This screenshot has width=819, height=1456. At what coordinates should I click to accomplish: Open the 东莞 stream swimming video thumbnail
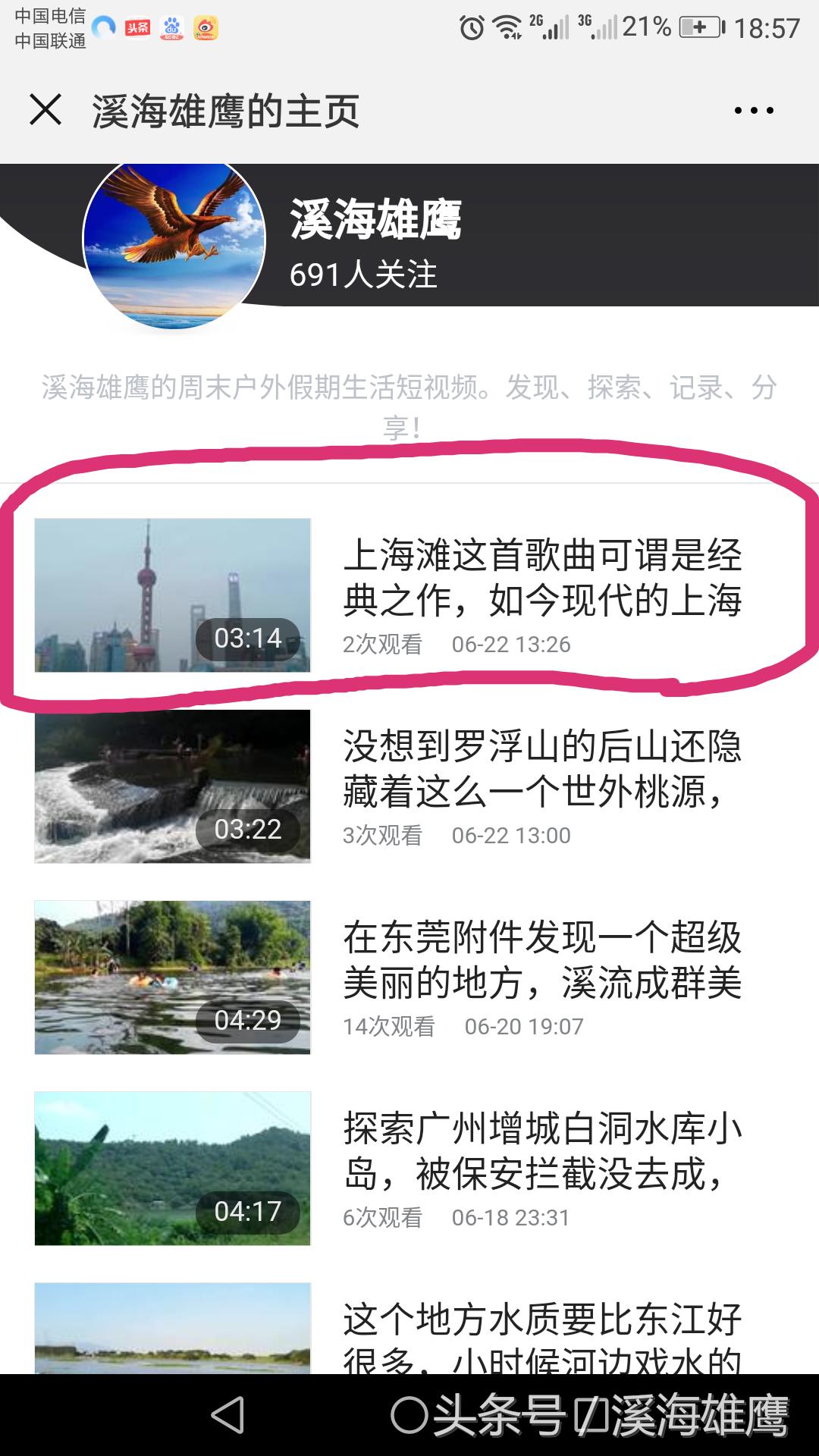pos(173,978)
